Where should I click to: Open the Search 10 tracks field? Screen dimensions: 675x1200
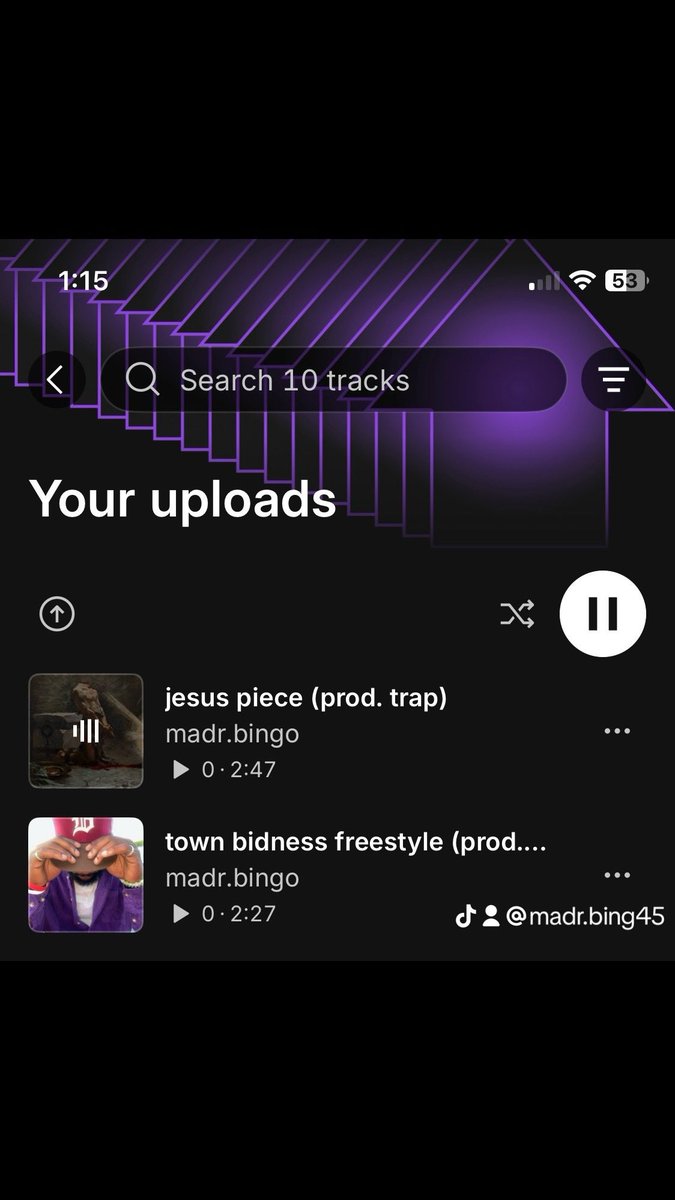point(334,380)
